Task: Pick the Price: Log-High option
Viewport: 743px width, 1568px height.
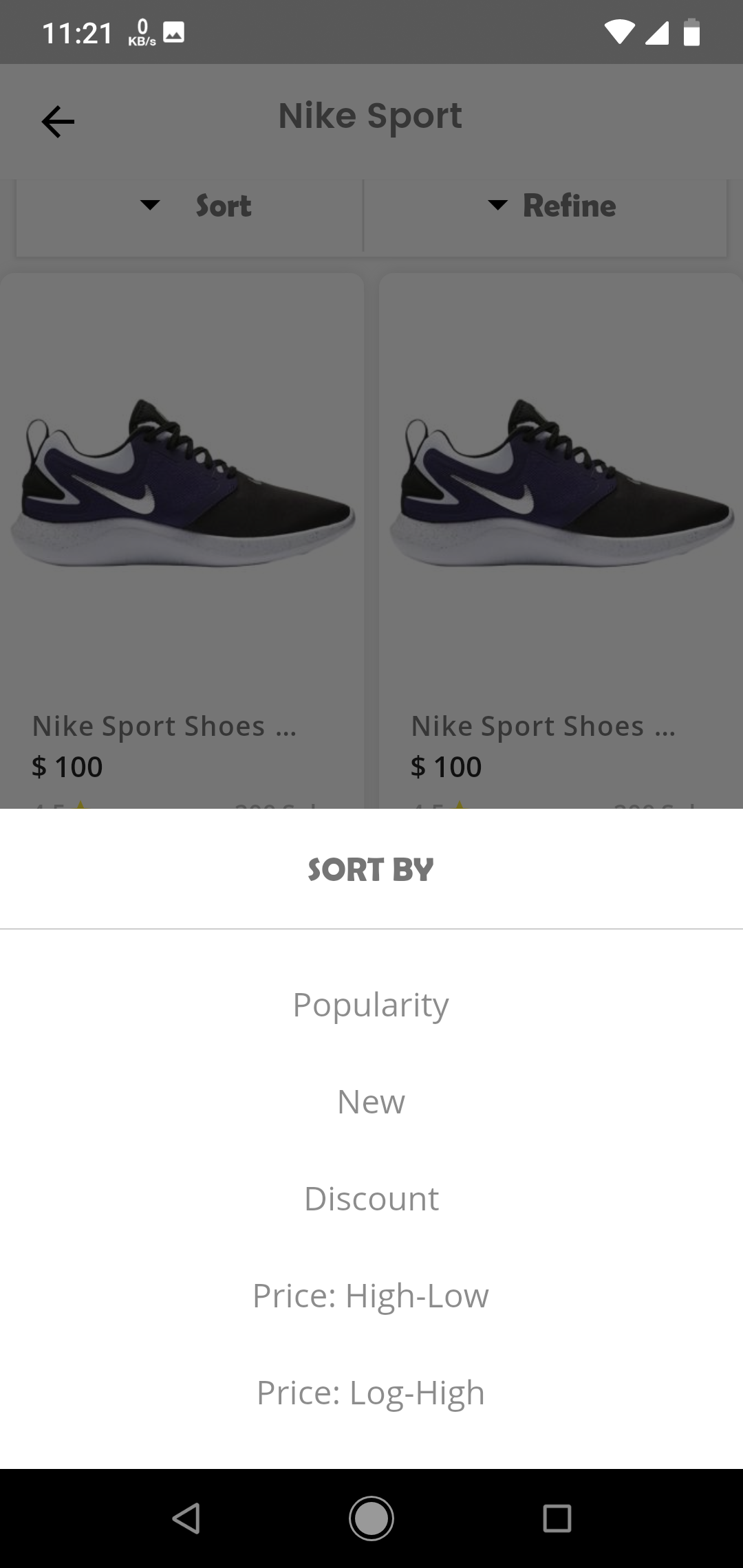Action: point(371,1393)
